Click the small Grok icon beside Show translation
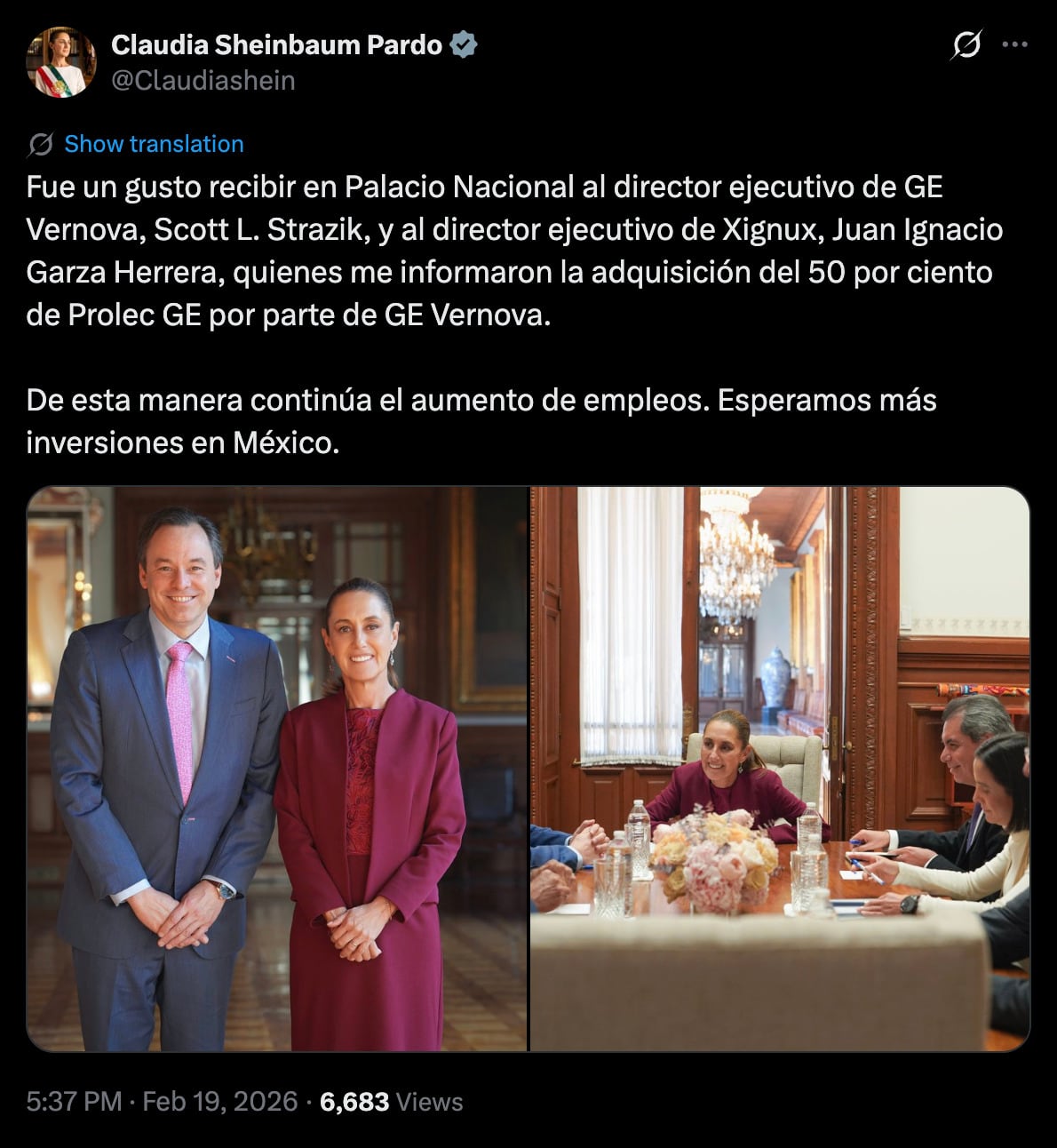The image size is (1057, 1148). point(40,143)
